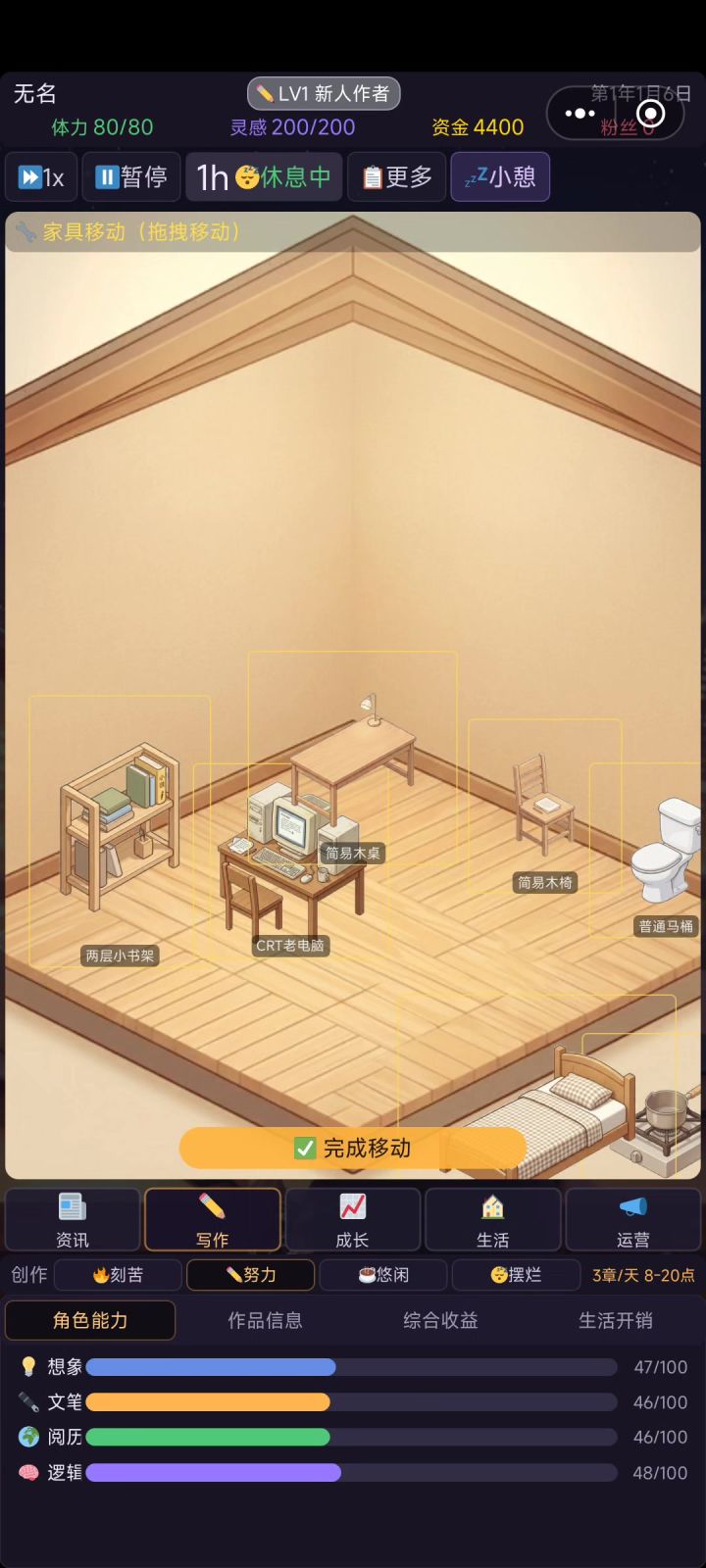
Task: Tap the 小憩 nap button
Action: pos(500,177)
